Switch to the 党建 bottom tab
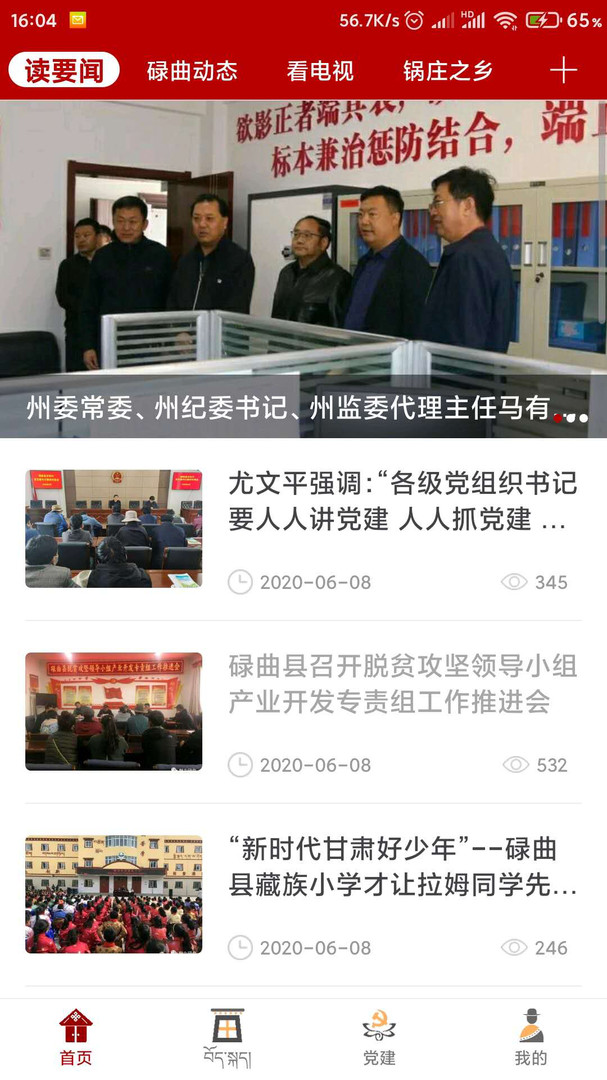 [379, 1038]
